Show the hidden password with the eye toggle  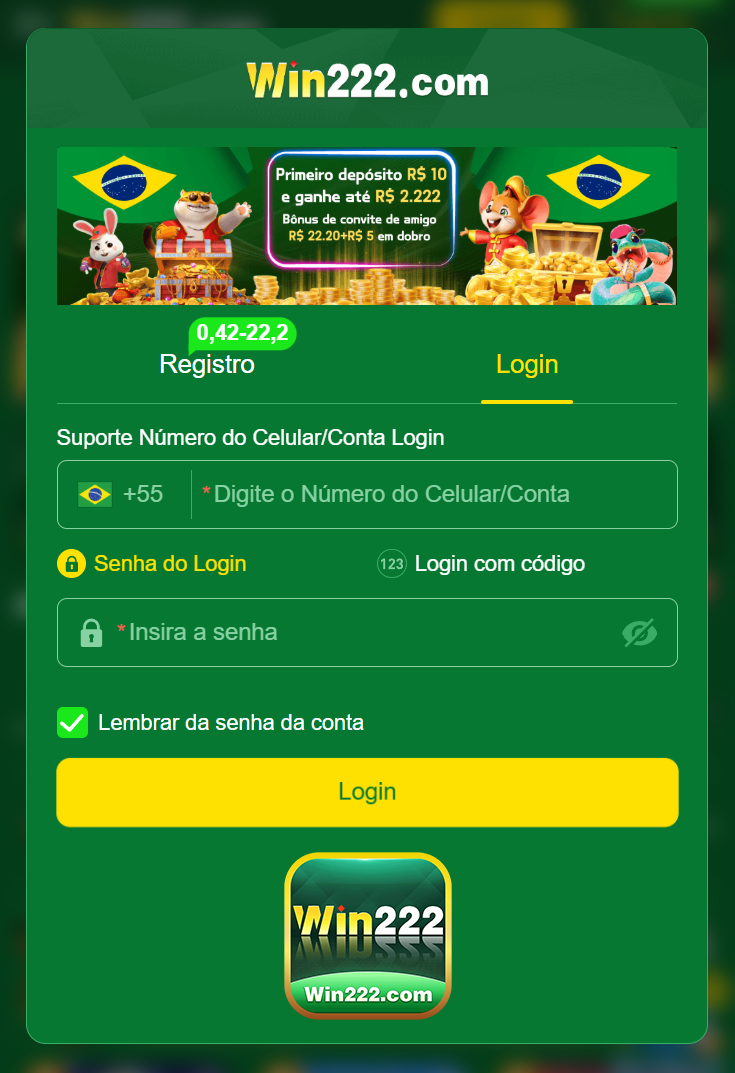640,632
